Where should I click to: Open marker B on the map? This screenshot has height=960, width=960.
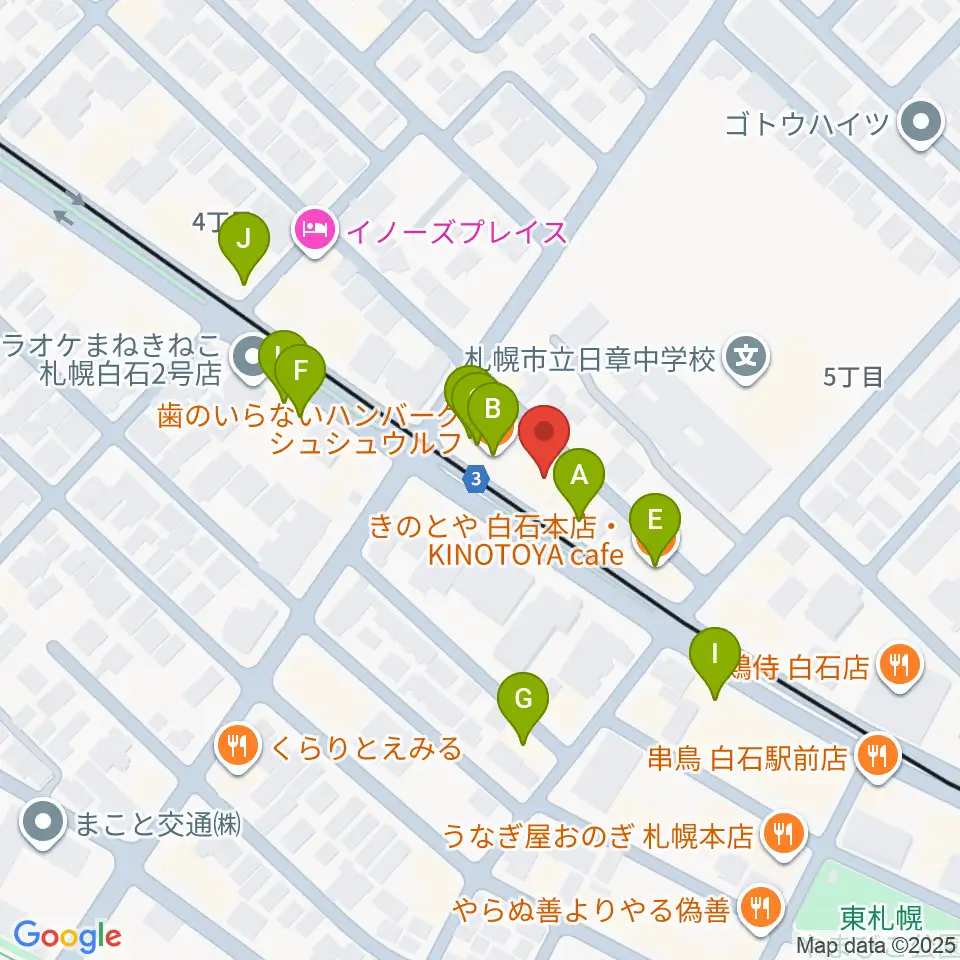click(x=493, y=410)
